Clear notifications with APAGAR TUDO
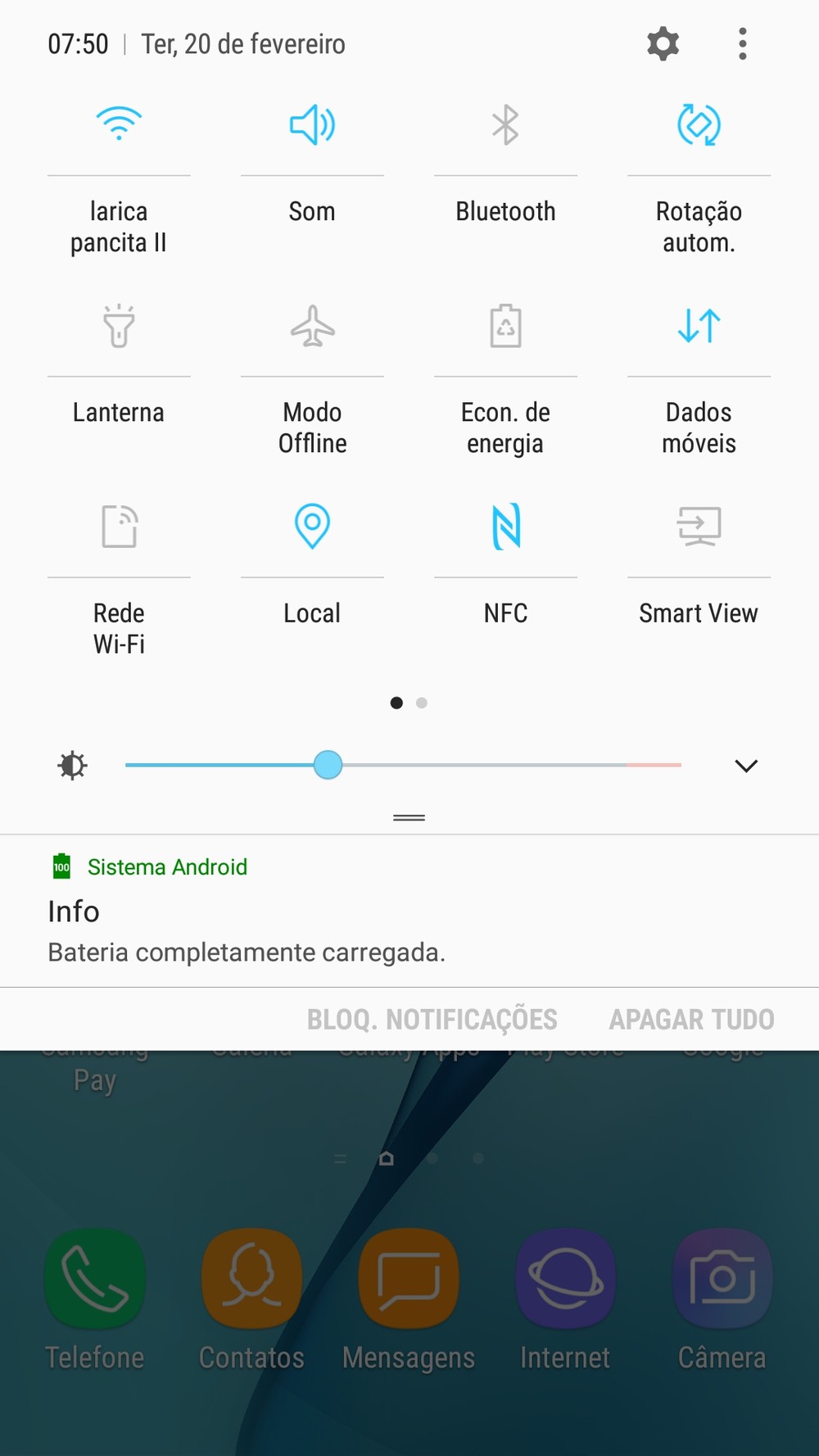This screenshot has height=1456, width=819. 691,1020
